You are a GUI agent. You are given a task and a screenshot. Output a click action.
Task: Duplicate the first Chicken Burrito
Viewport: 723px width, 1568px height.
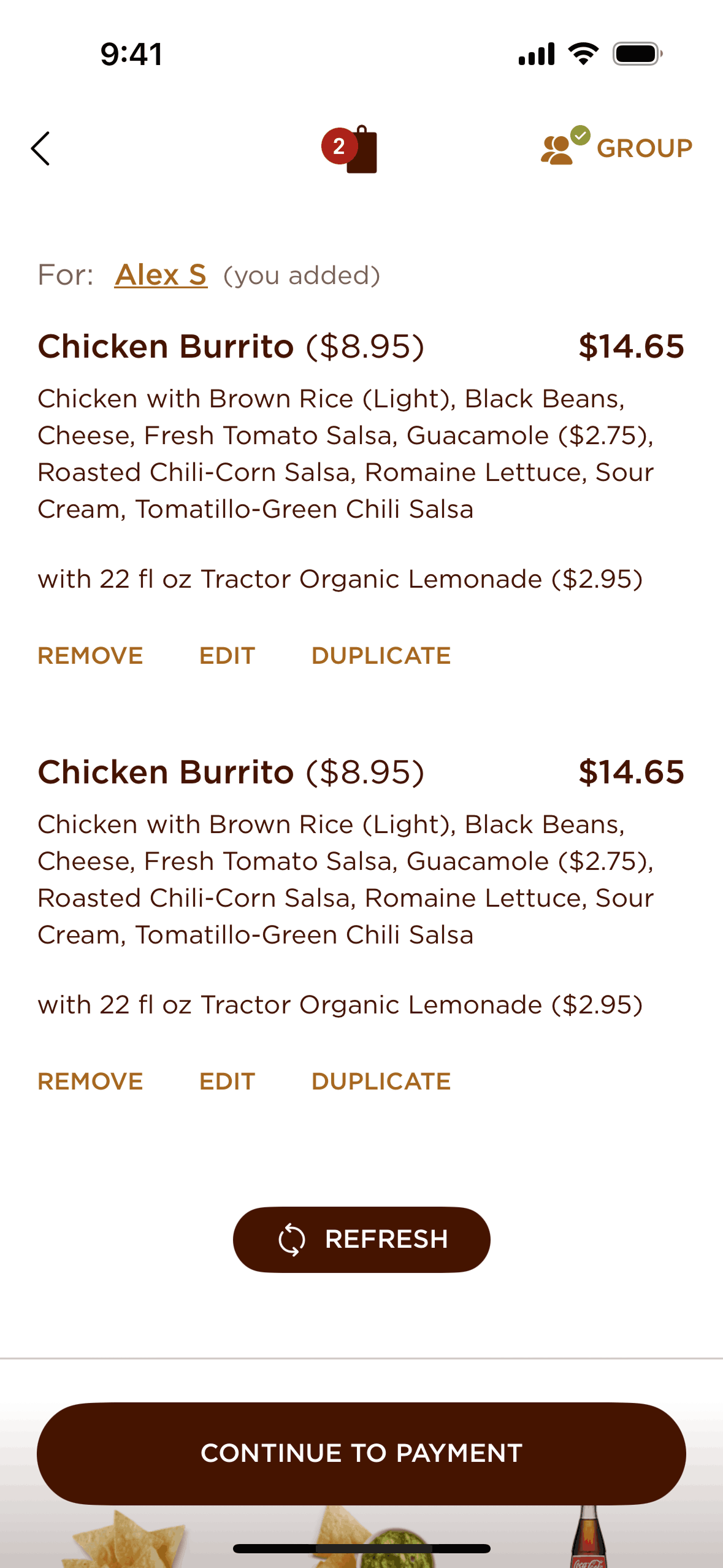coord(381,656)
